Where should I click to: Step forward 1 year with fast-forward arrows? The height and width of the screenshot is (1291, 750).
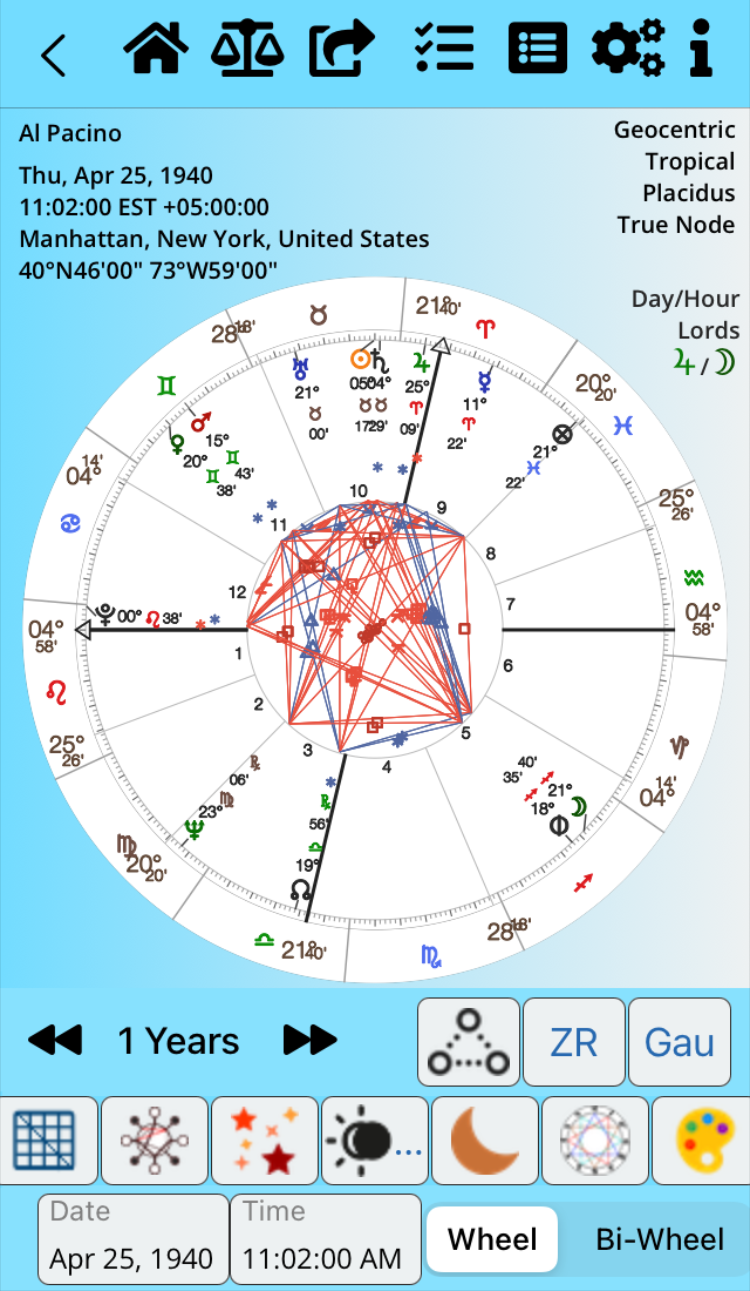pyautogui.click(x=310, y=1040)
